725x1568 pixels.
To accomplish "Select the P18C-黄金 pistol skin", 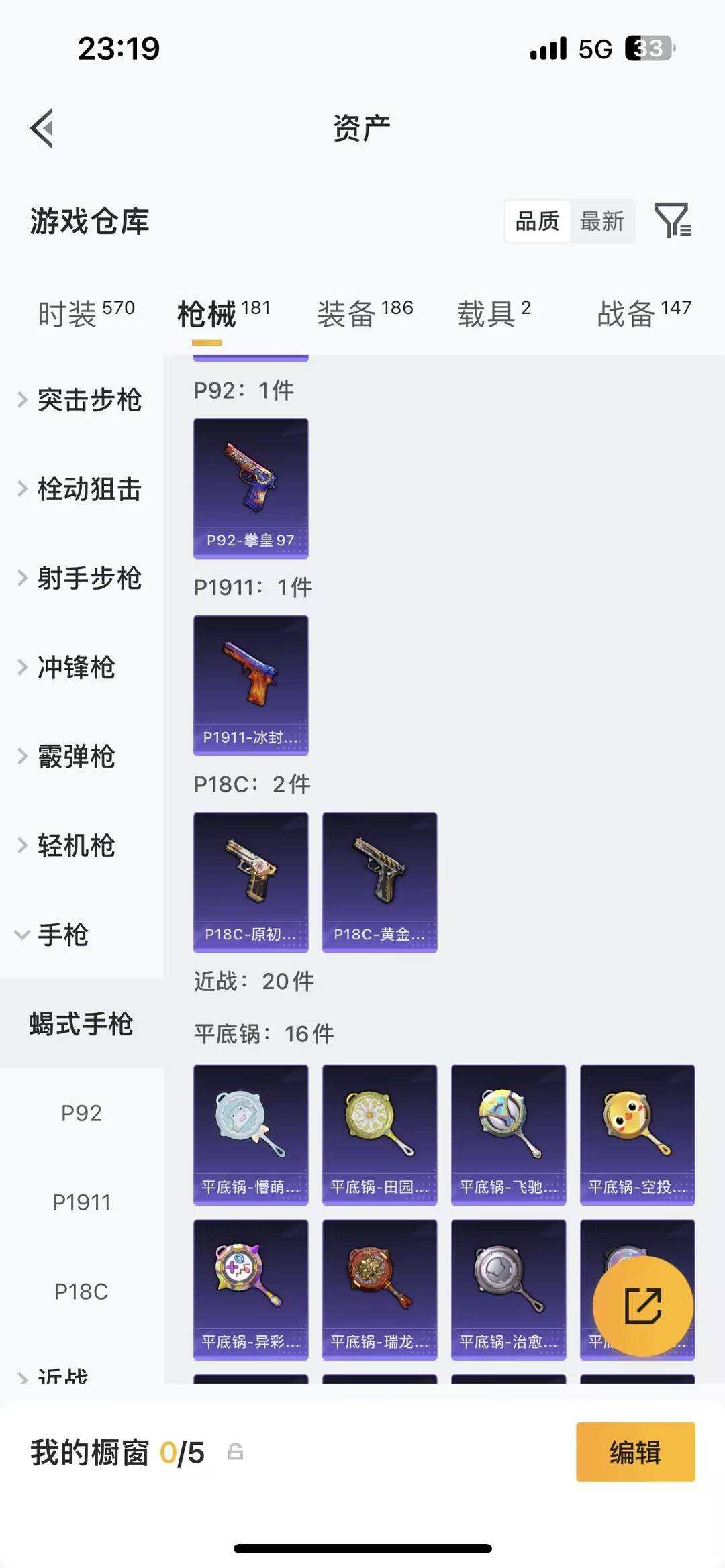I will [379, 882].
